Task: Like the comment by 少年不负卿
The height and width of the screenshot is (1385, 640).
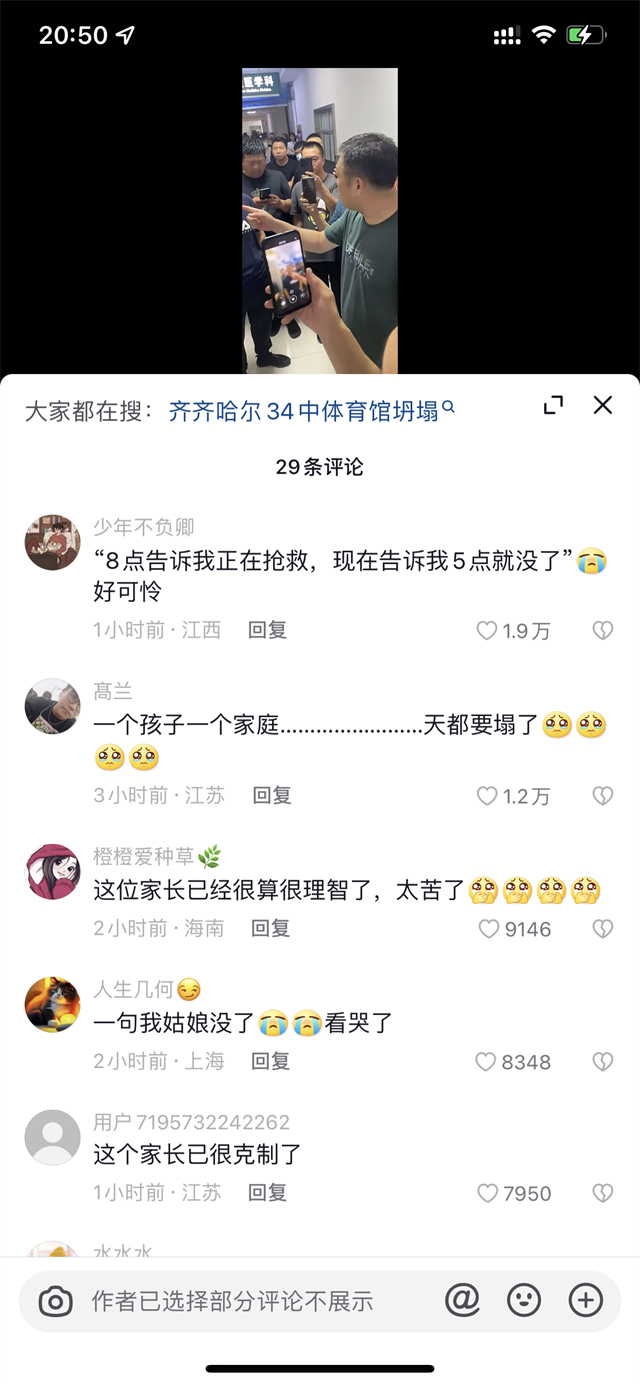Action: (487, 631)
